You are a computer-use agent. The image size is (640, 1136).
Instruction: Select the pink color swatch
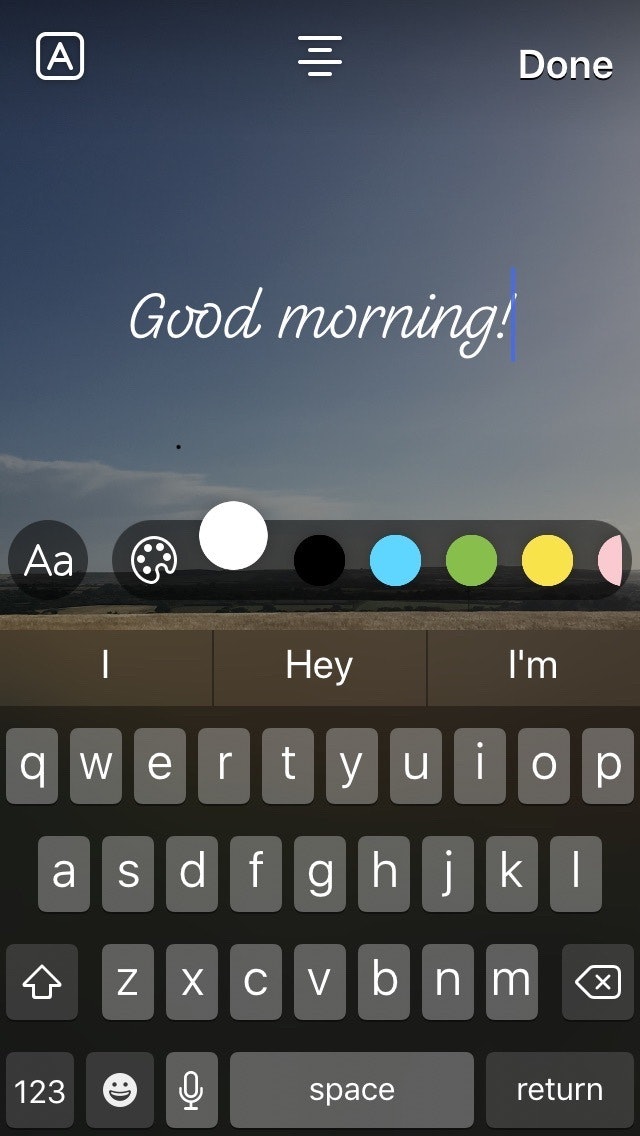tap(612, 560)
